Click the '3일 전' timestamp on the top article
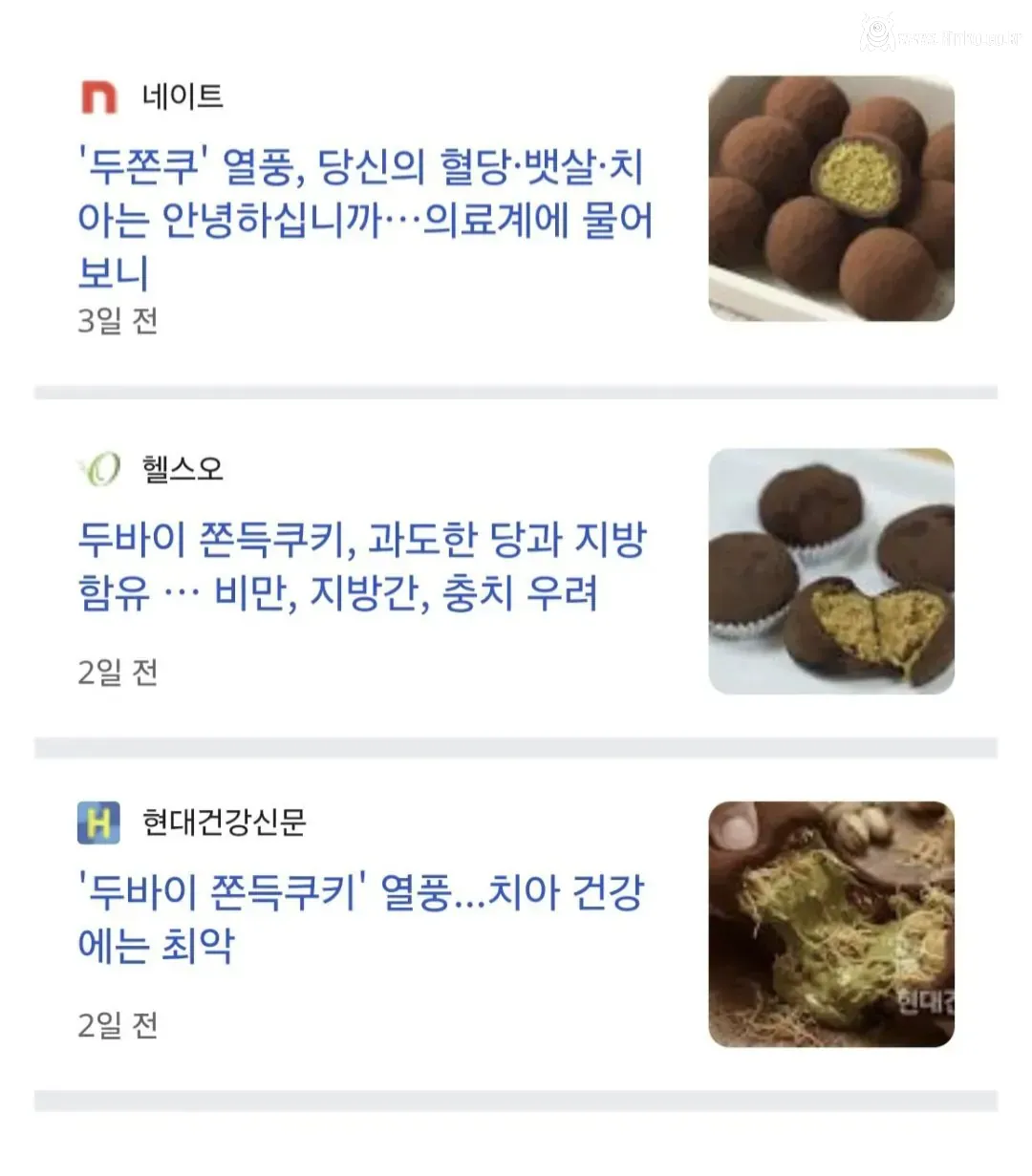1032x1176 pixels. tap(119, 323)
